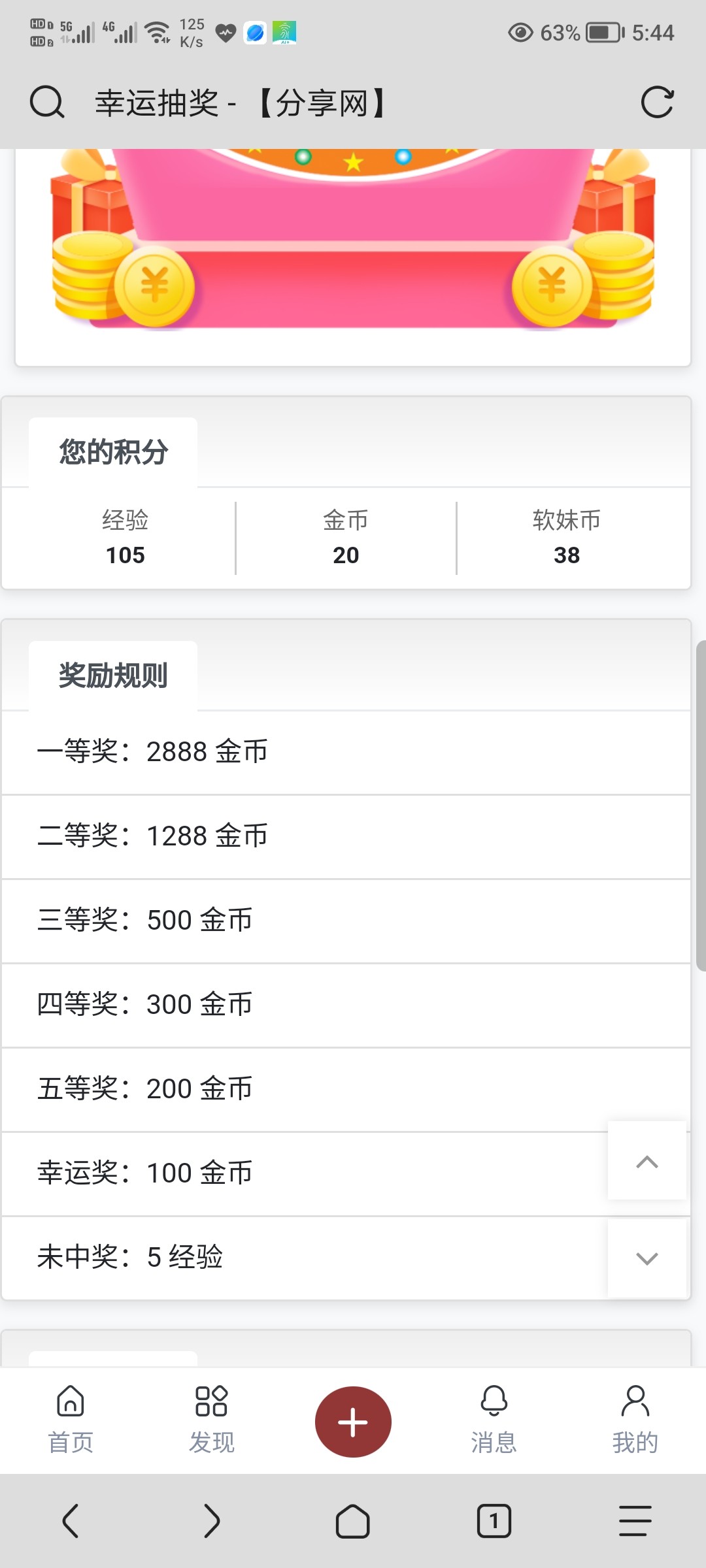Tap the search icon in the browser bar
This screenshot has width=706, height=1568.
(x=47, y=103)
